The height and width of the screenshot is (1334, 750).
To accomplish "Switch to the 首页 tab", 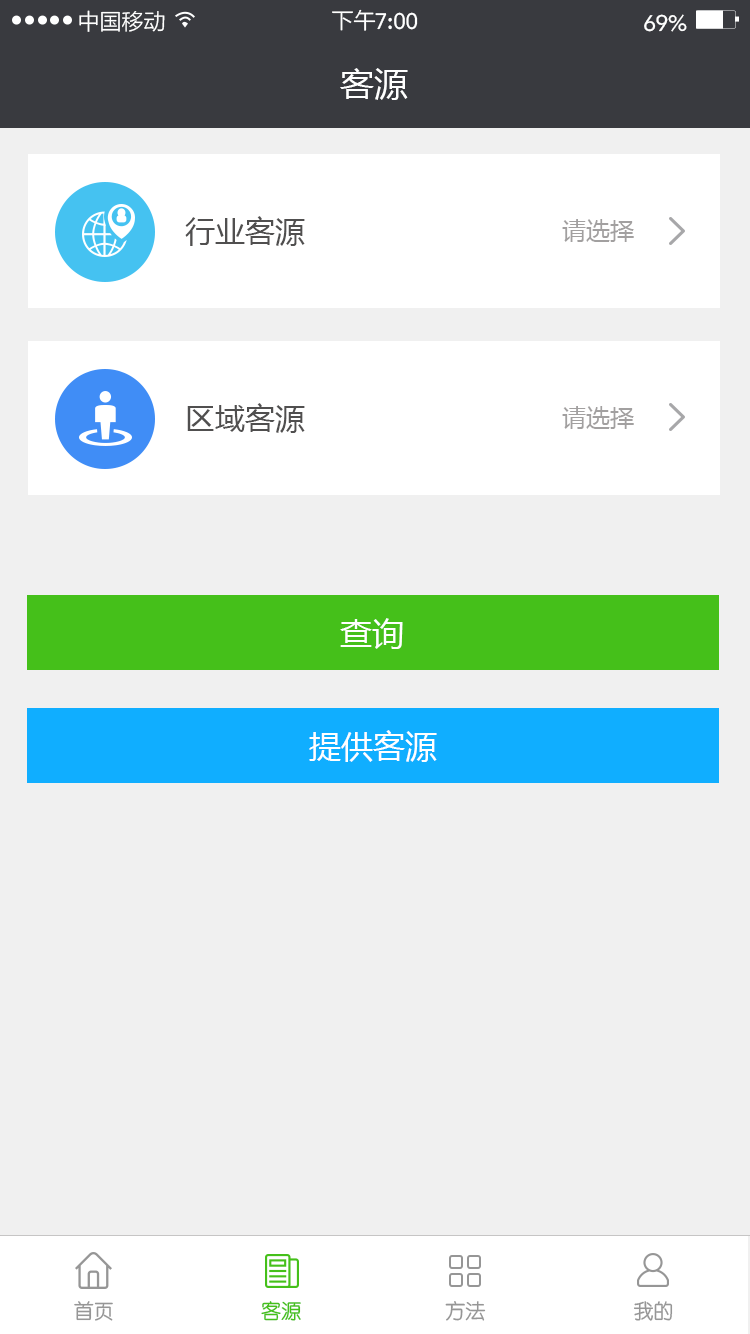I will pos(94,1286).
